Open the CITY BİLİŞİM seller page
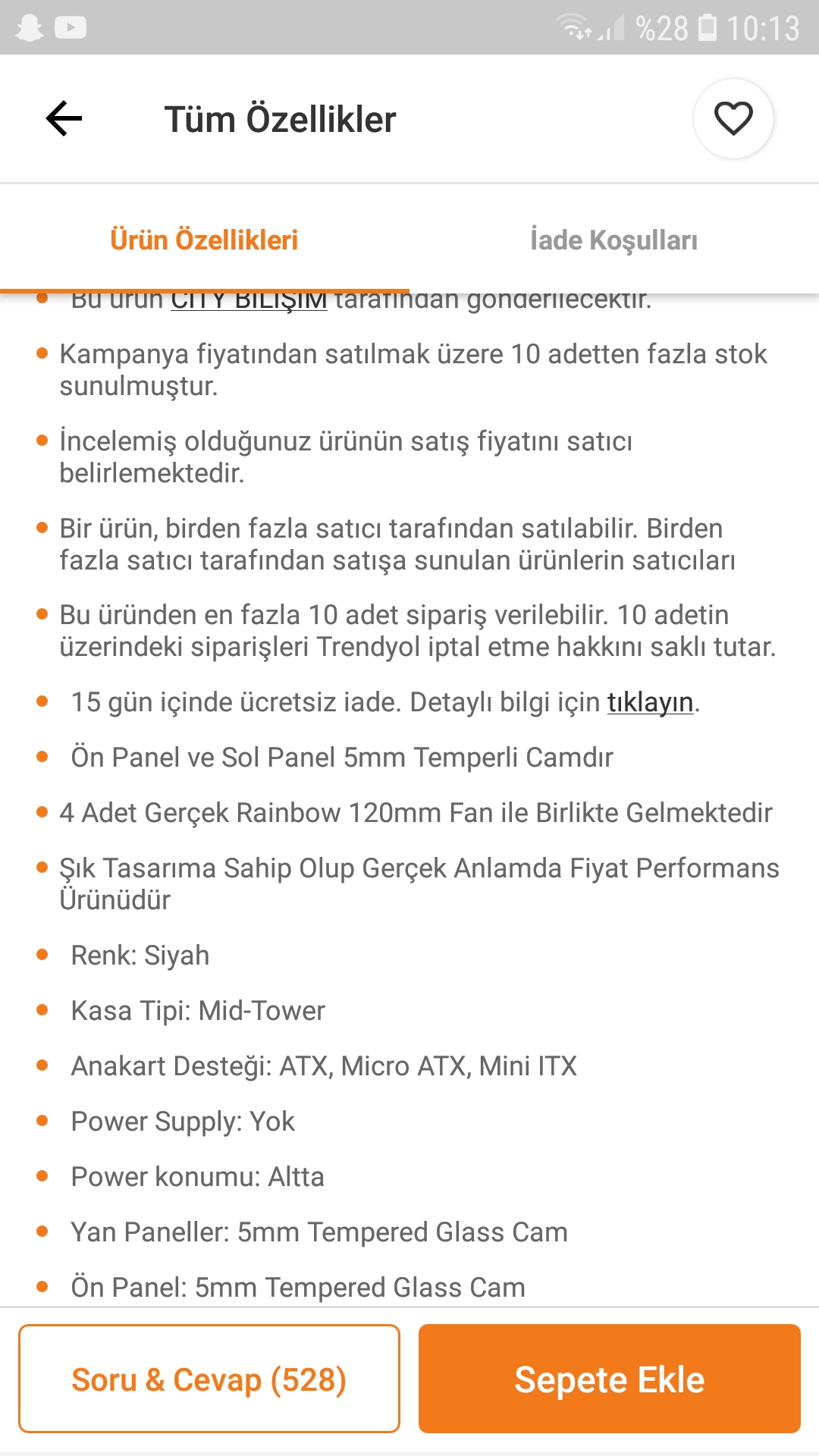 coord(250,298)
